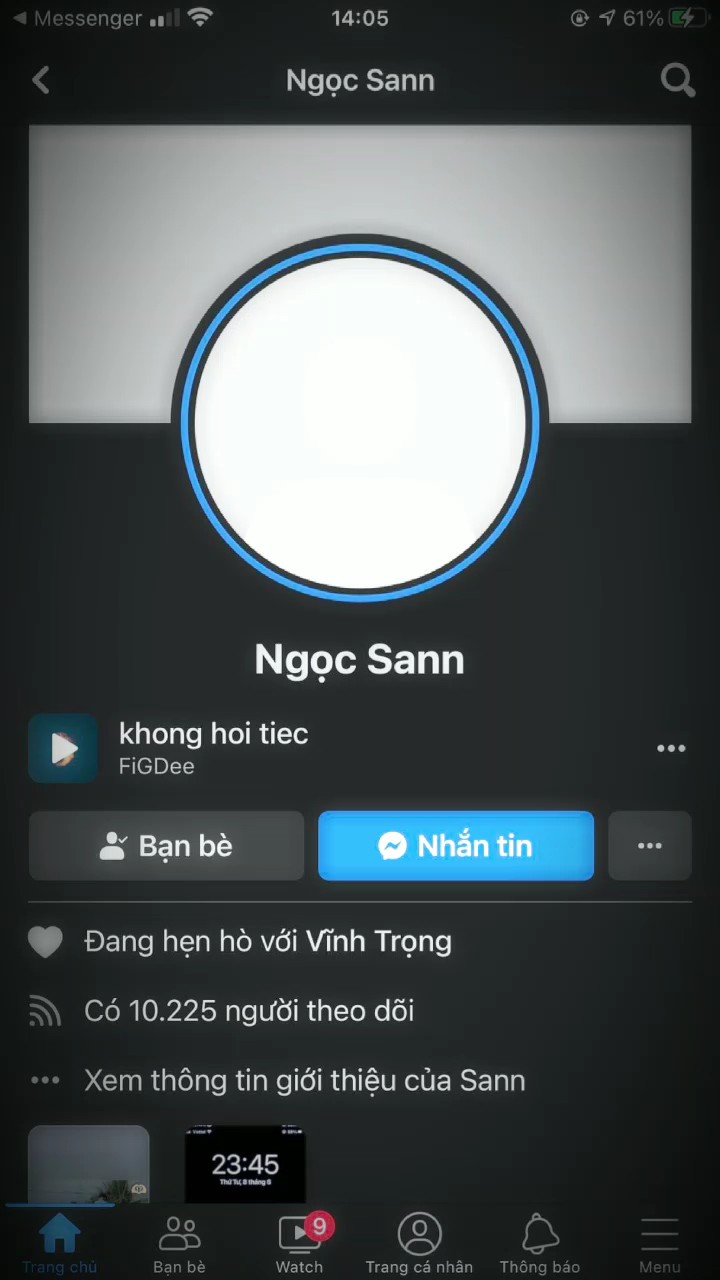The image size is (720, 1280).
Task: Open Vĩnh Trọng's profile link
Action: 379,941
